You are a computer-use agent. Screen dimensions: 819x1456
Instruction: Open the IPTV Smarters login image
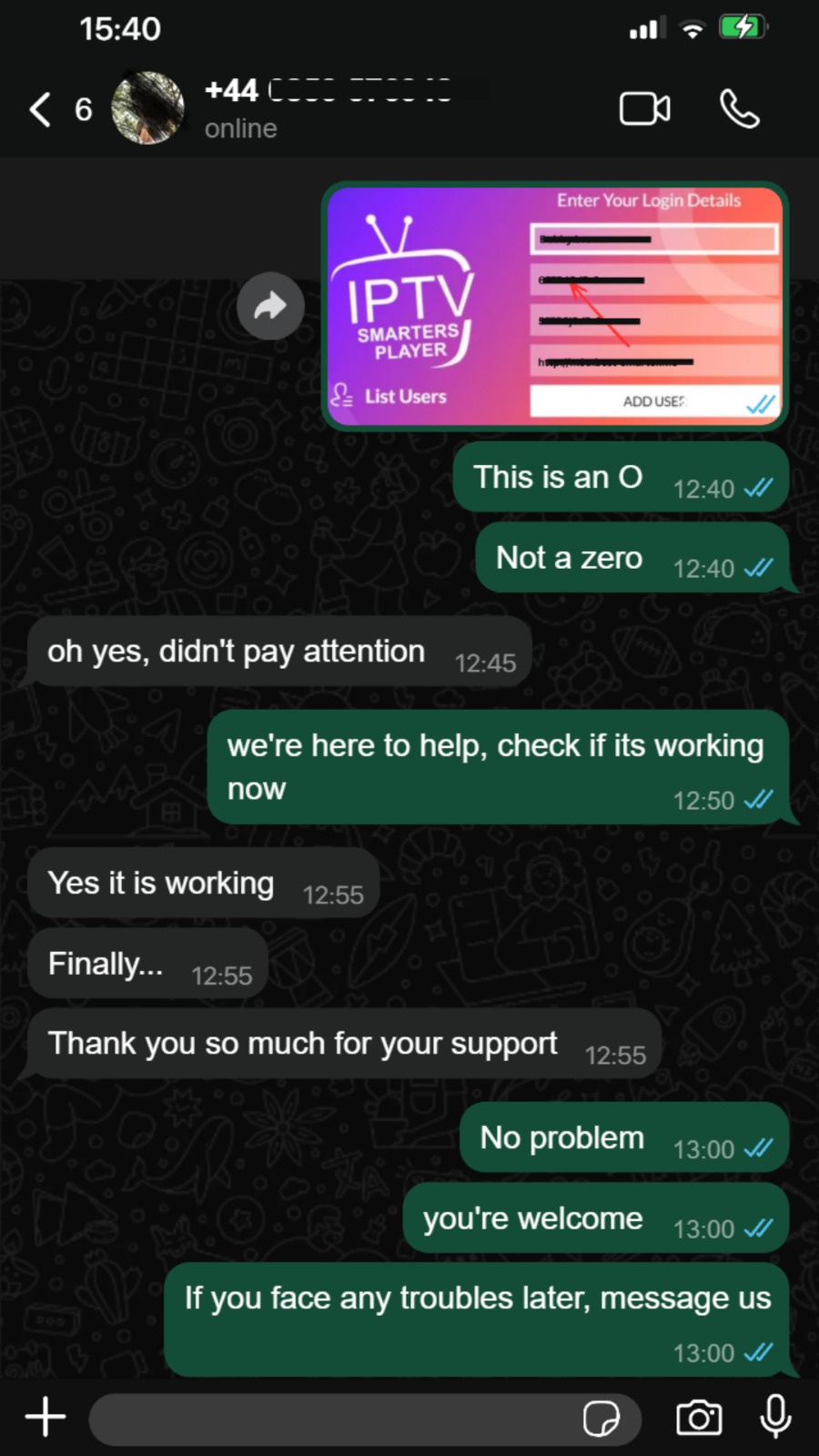(x=554, y=306)
